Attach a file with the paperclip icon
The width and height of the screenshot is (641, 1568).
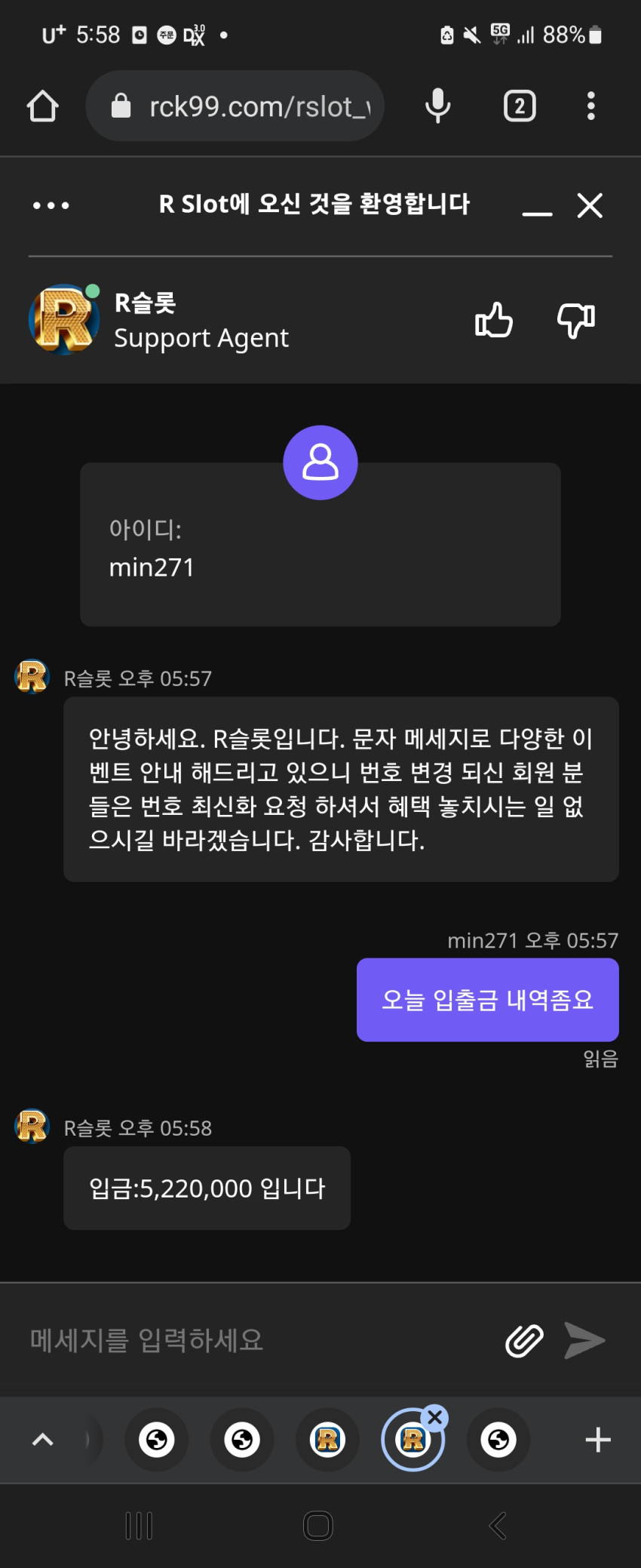[x=524, y=1341]
